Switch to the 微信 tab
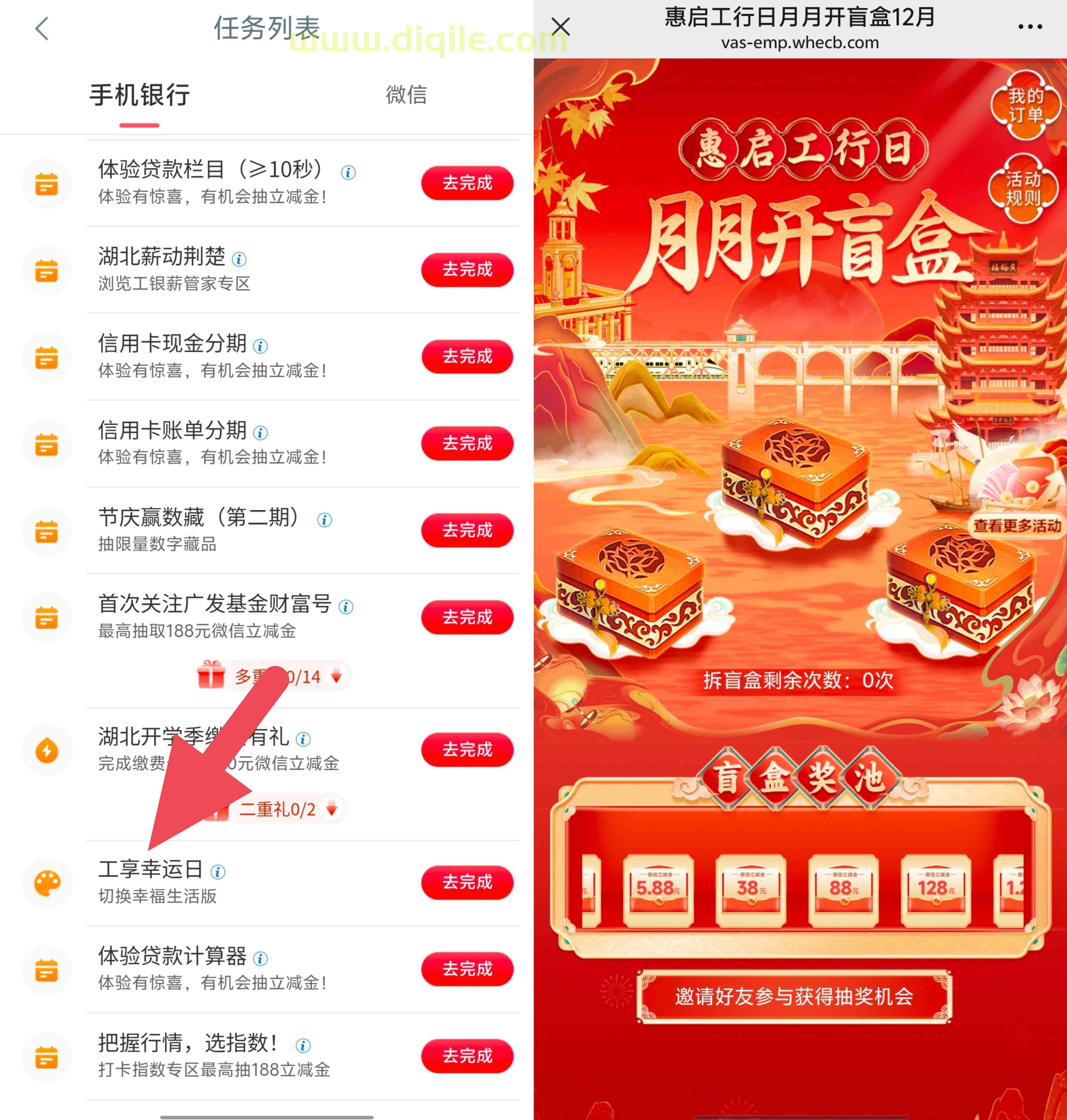This screenshot has height=1120, width=1067. (x=406, y=94)
